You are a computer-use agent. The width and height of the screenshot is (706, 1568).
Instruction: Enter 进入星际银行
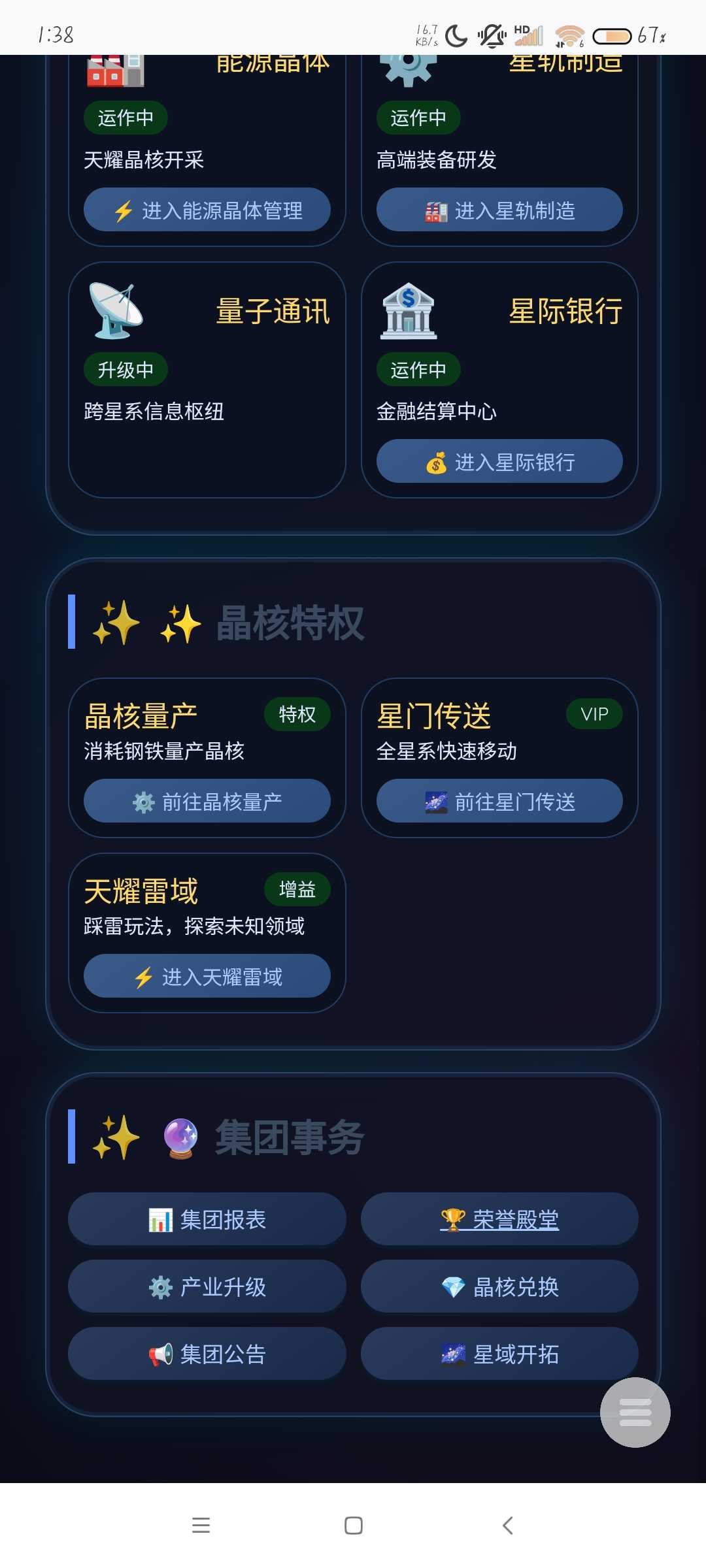coord(499,461)
